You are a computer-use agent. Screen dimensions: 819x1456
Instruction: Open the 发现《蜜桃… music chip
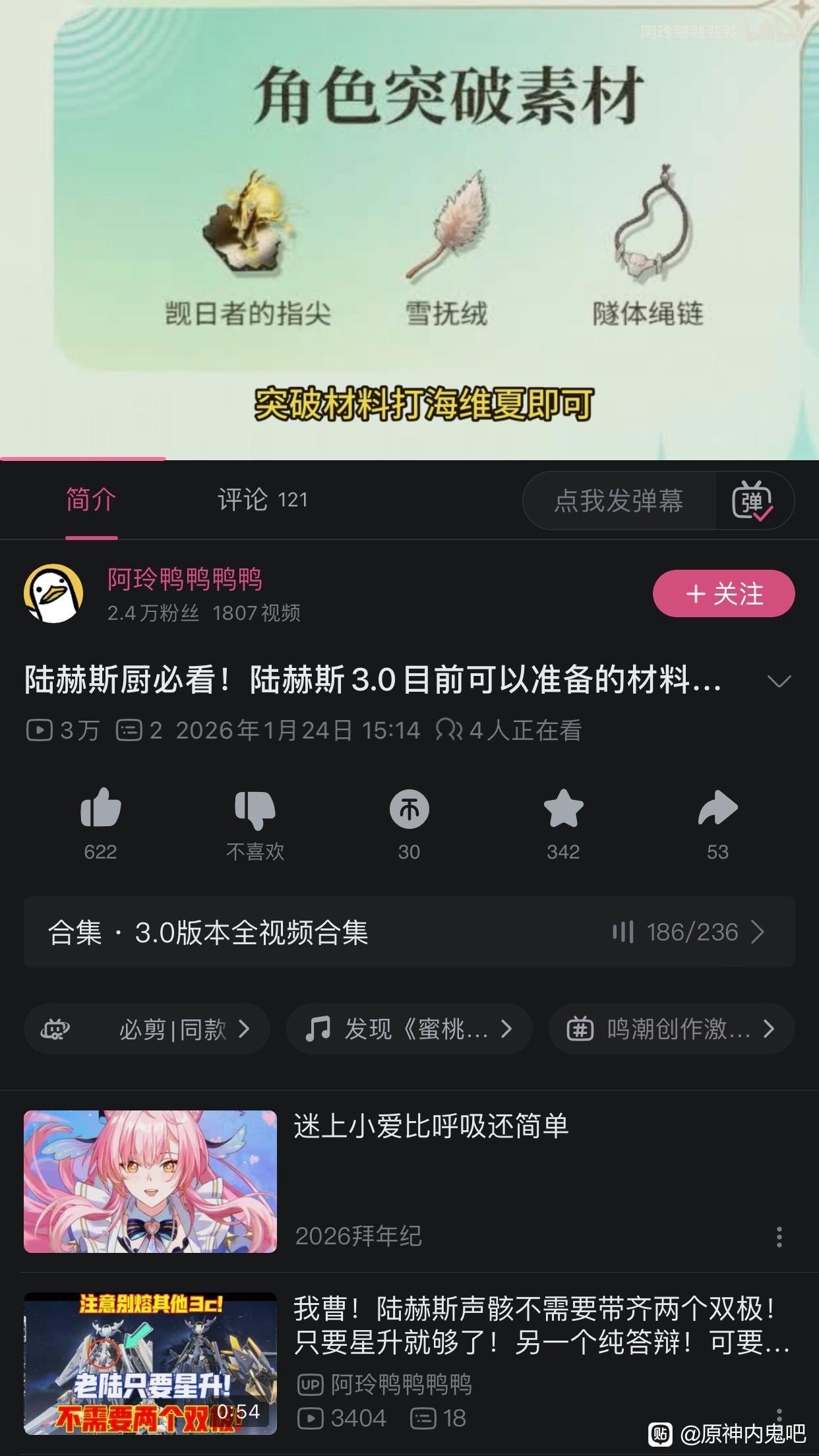pyautogui.click(x=409, y=1029)
